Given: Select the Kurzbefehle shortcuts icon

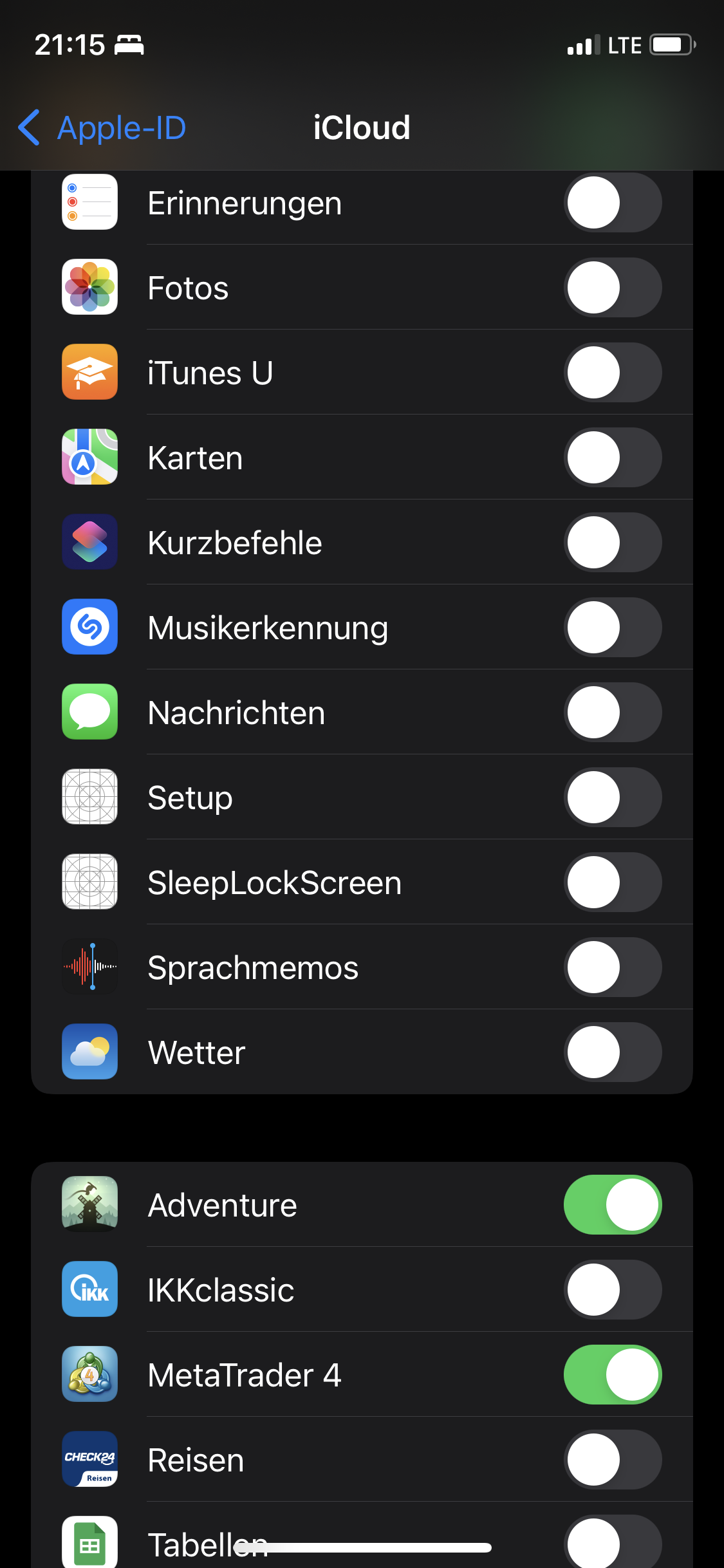Looking at the screenshot, I should 89,542.
